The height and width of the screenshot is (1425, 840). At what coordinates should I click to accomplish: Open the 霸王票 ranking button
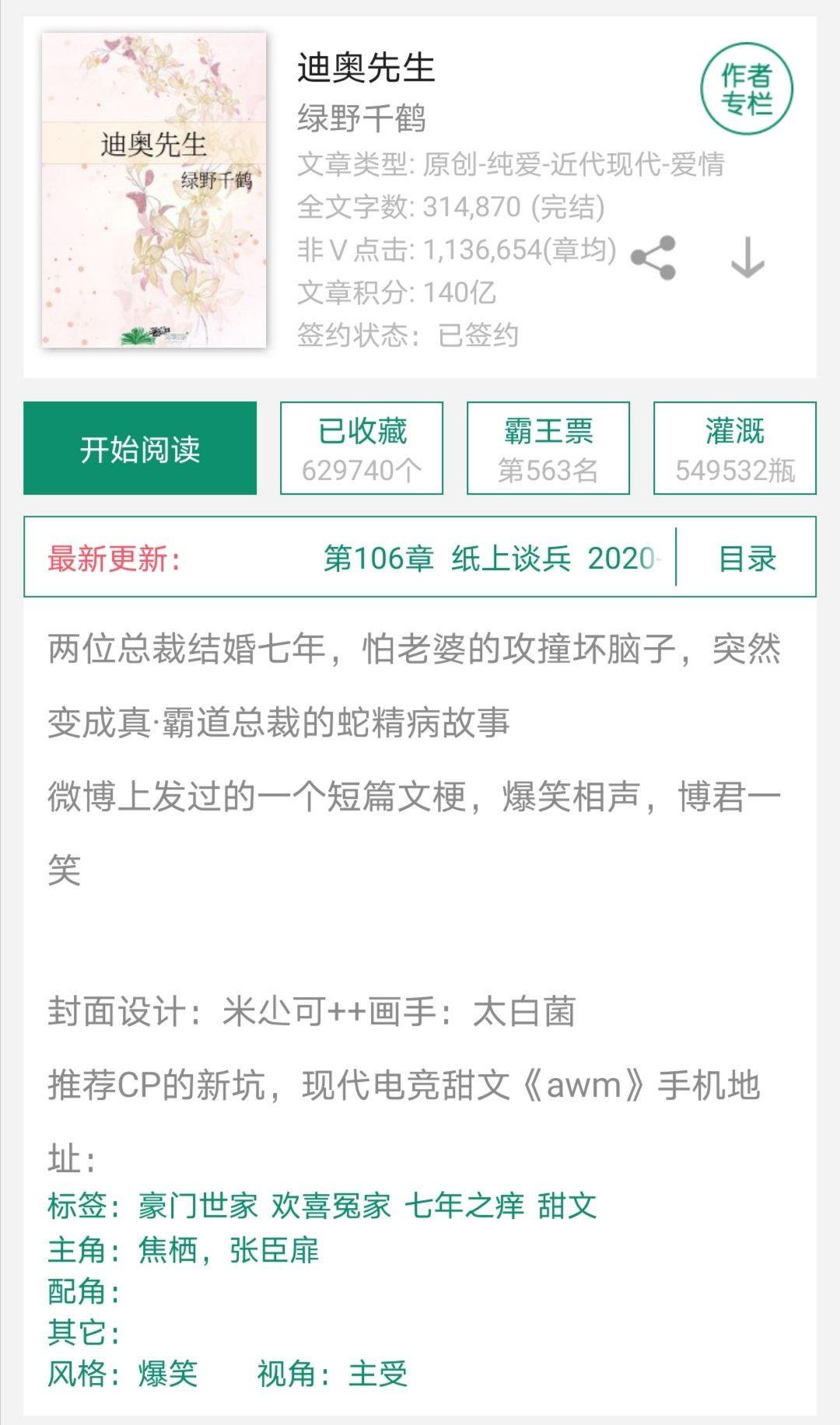548,448
